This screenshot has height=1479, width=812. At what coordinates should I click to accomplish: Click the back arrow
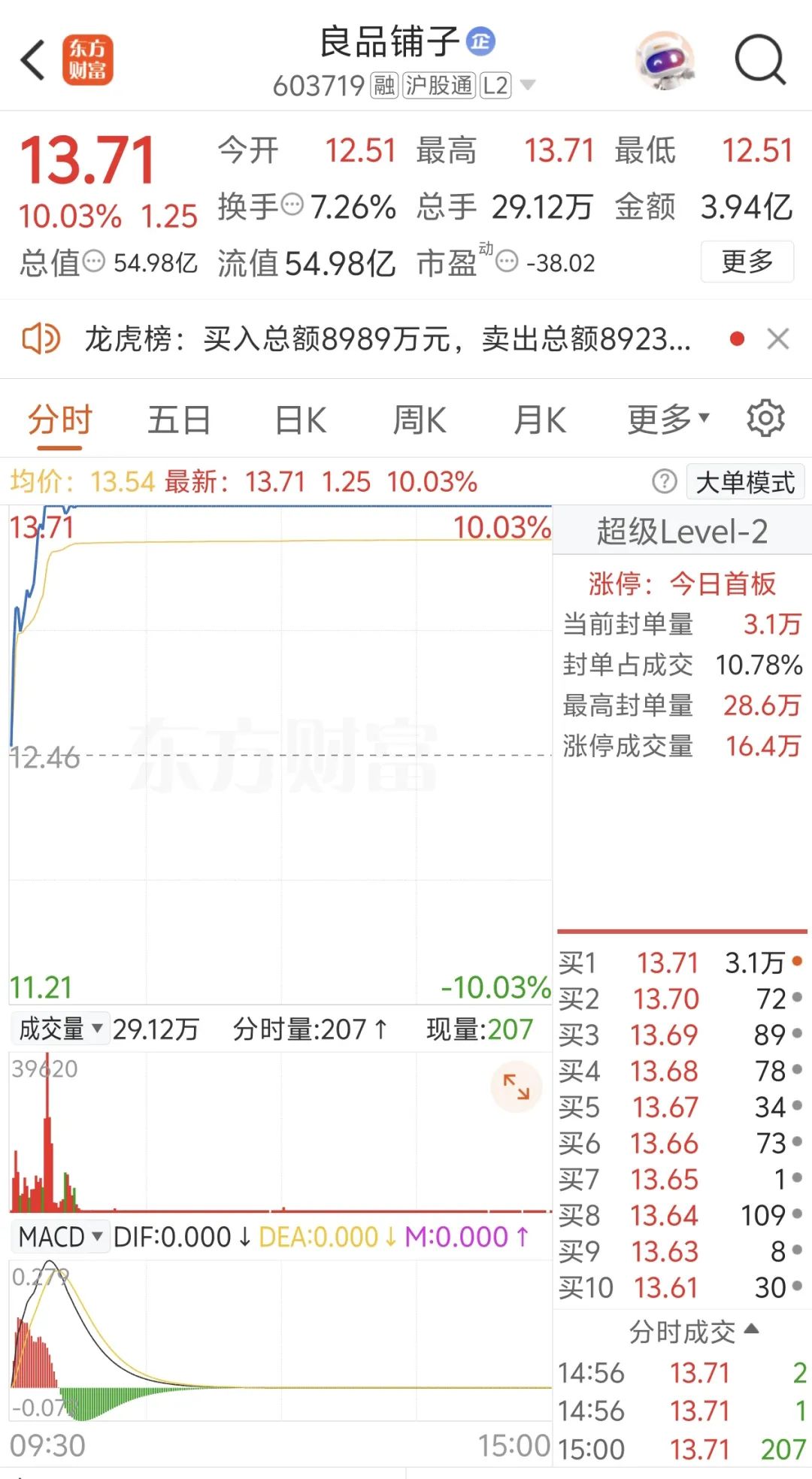point(32,60)
